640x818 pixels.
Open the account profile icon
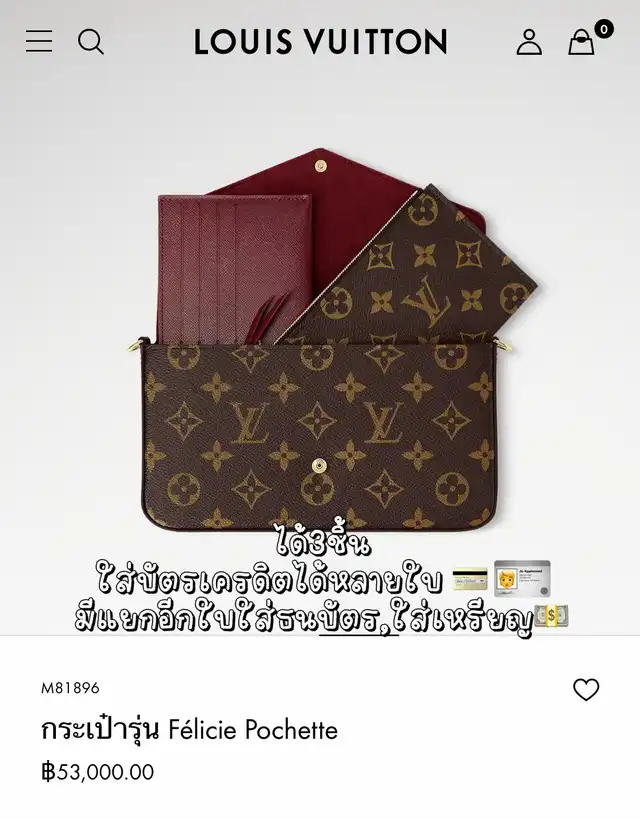[529, 42]
